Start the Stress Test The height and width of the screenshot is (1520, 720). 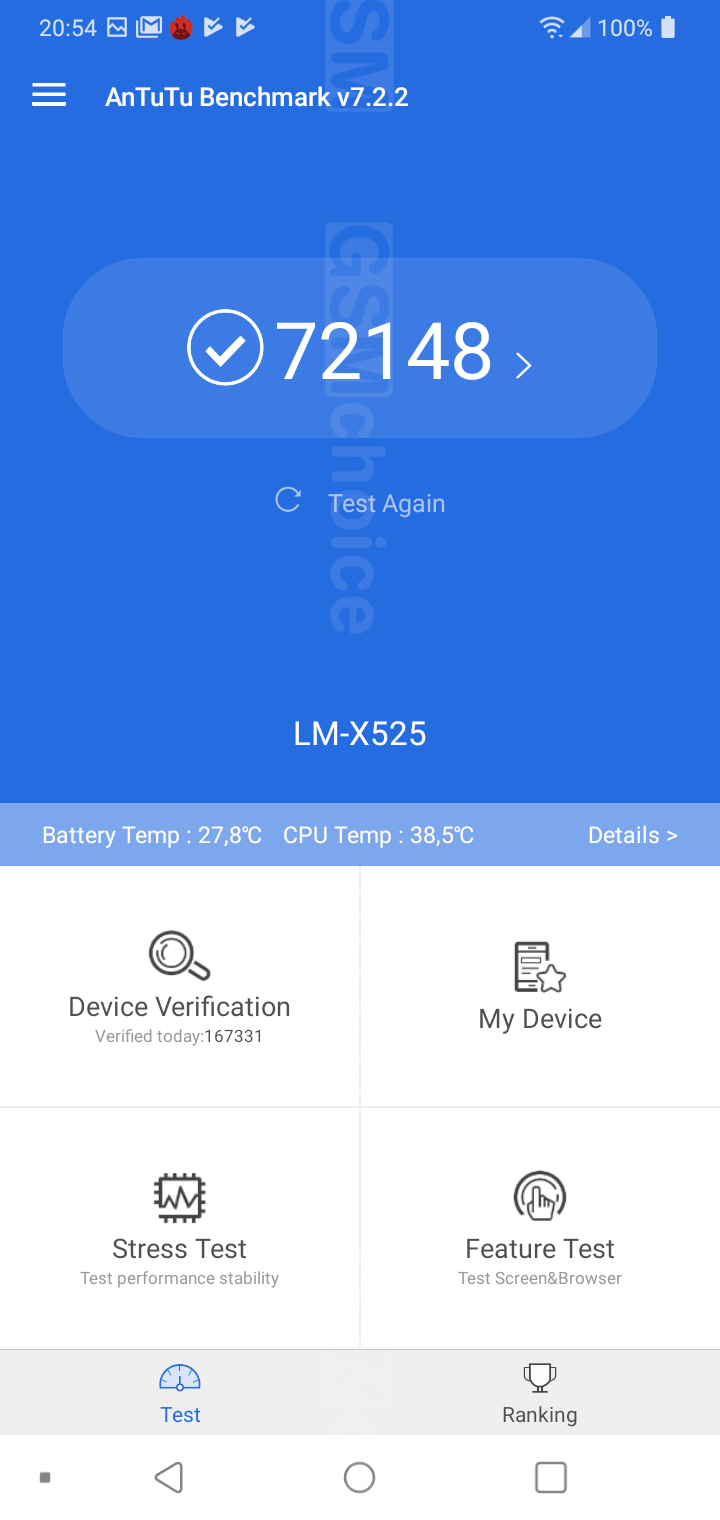coord(180,1229)
